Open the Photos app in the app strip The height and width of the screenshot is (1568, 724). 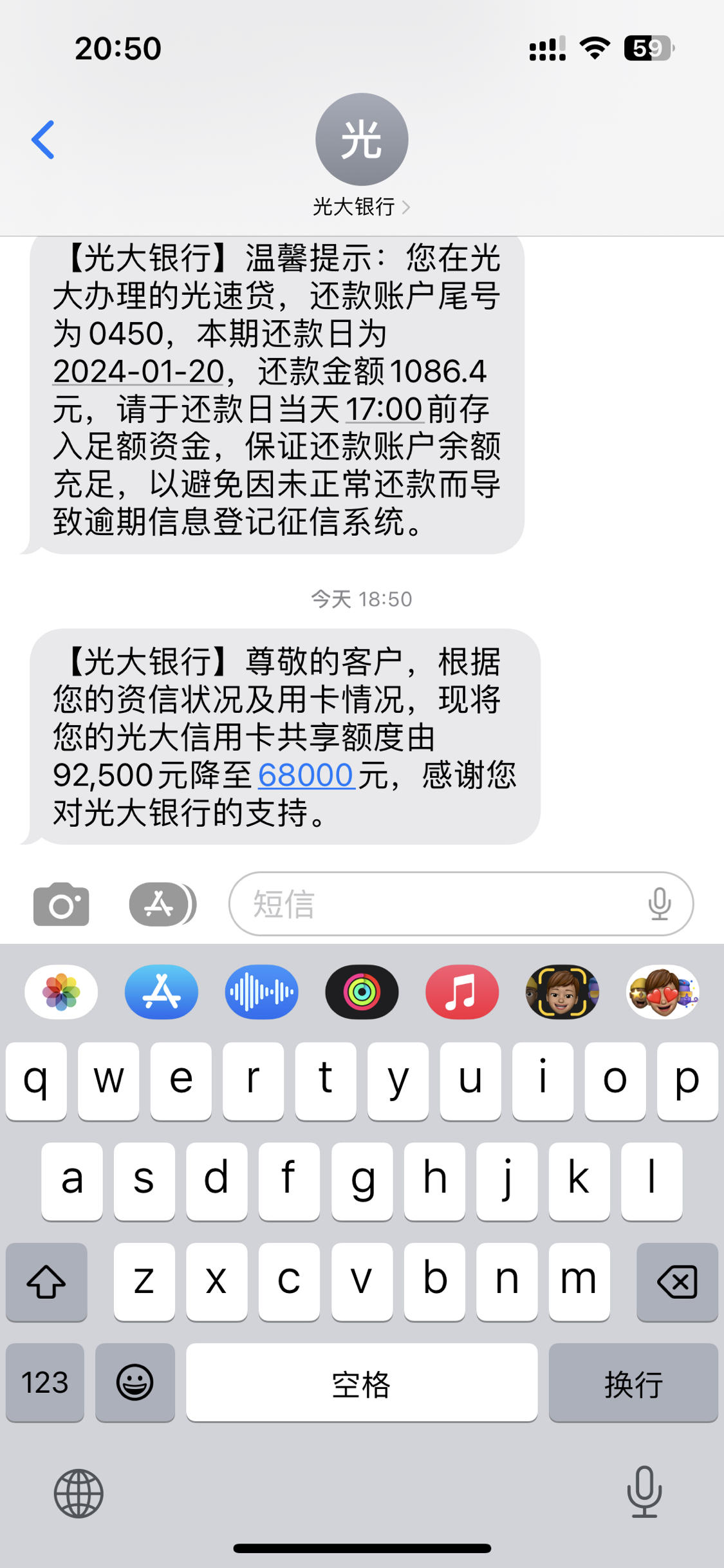pyautogui.click(x=61, y=992)
